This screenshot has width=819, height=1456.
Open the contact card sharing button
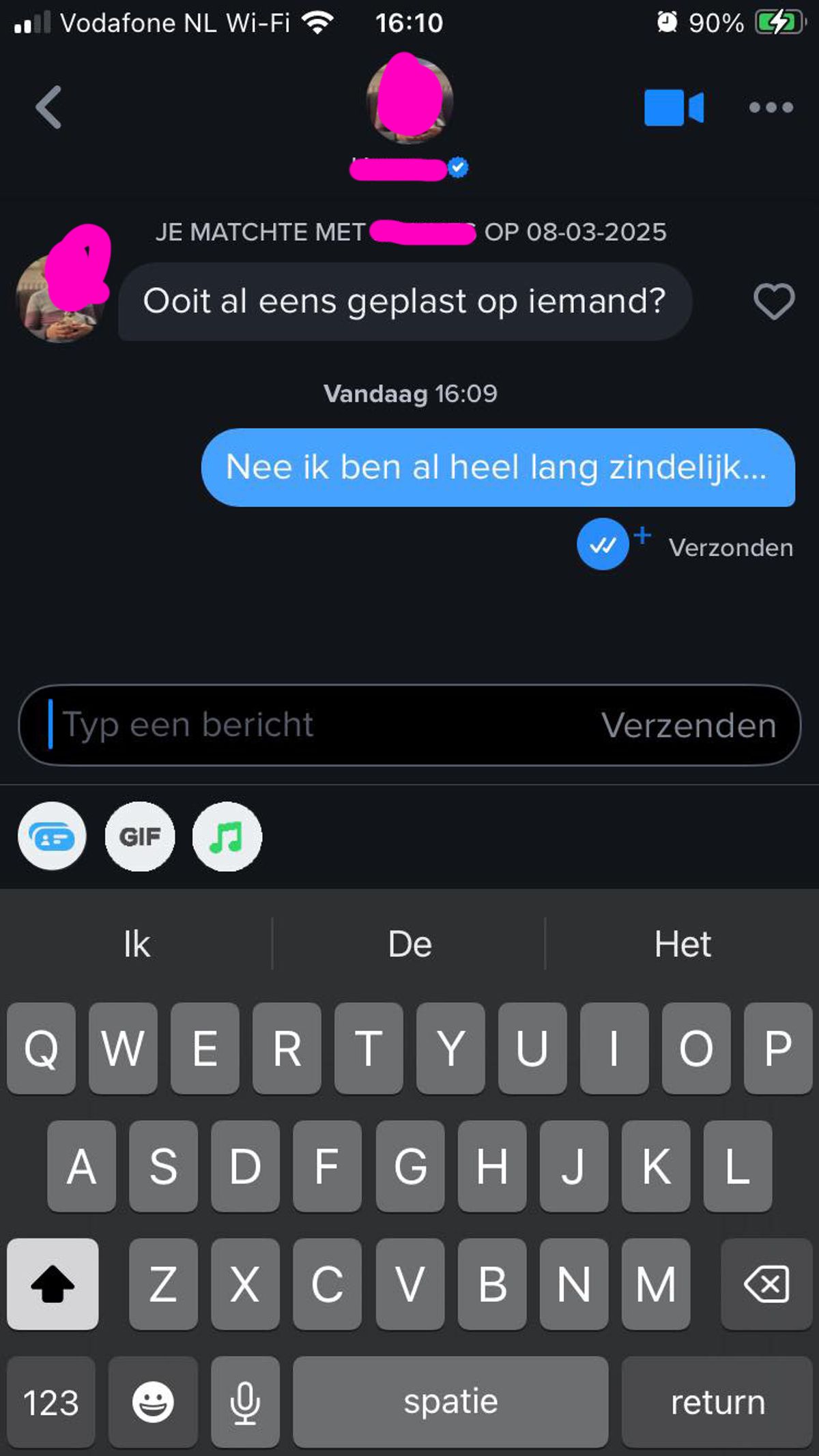pos(53,836)
